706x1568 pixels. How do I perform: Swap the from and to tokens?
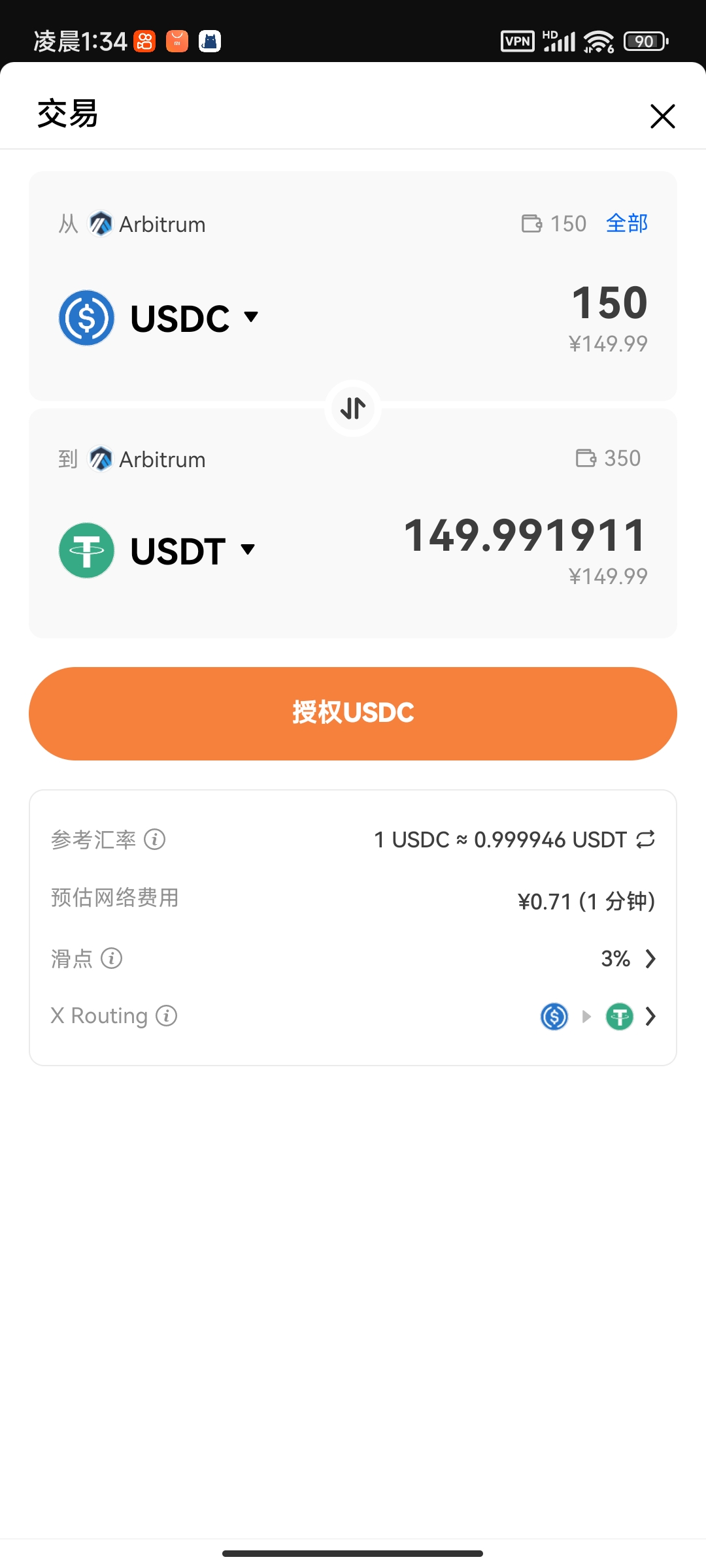point(353,408)
